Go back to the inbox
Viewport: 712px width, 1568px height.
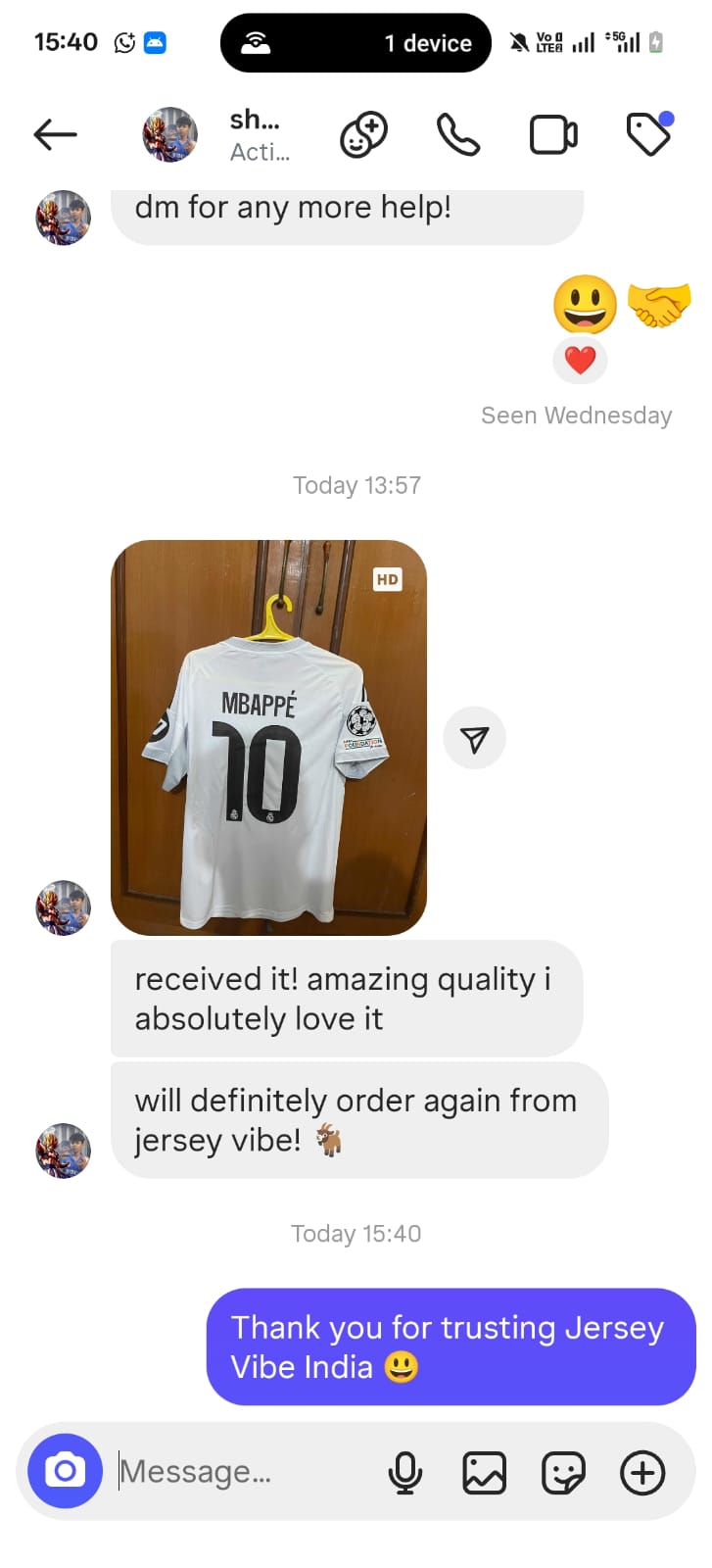(55, 134)
